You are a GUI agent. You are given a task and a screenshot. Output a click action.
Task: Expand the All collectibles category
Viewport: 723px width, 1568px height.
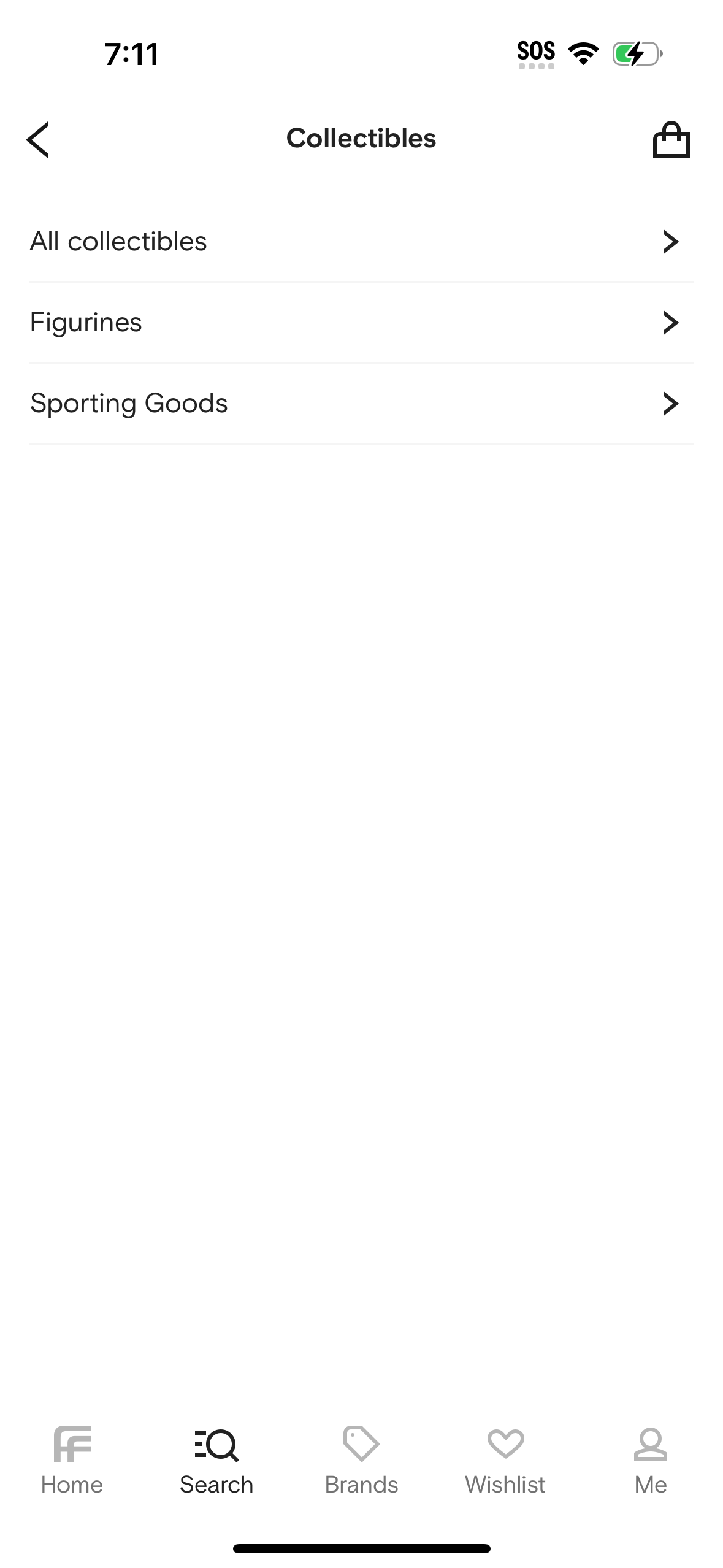click(361, 241)
